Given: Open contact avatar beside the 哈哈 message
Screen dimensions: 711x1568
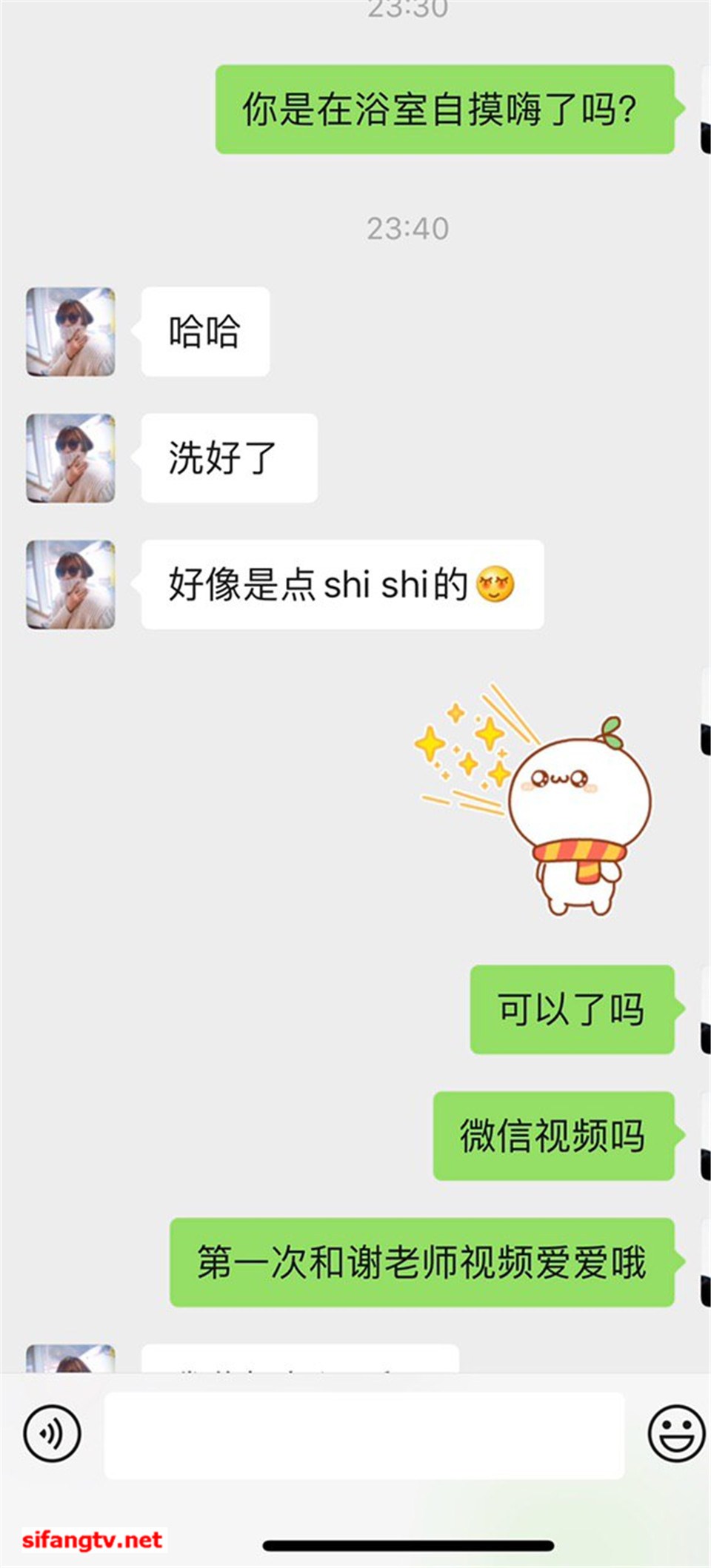Looking at the screenshot, I should tap(71, 332).
